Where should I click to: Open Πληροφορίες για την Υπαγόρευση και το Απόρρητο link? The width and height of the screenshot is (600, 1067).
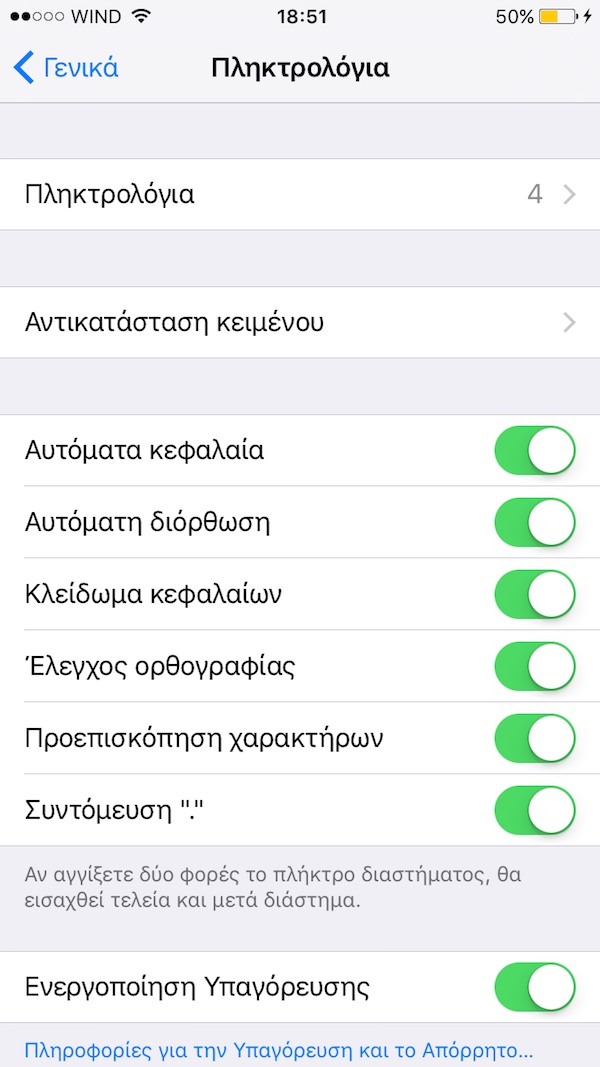tap(278, 1051)
